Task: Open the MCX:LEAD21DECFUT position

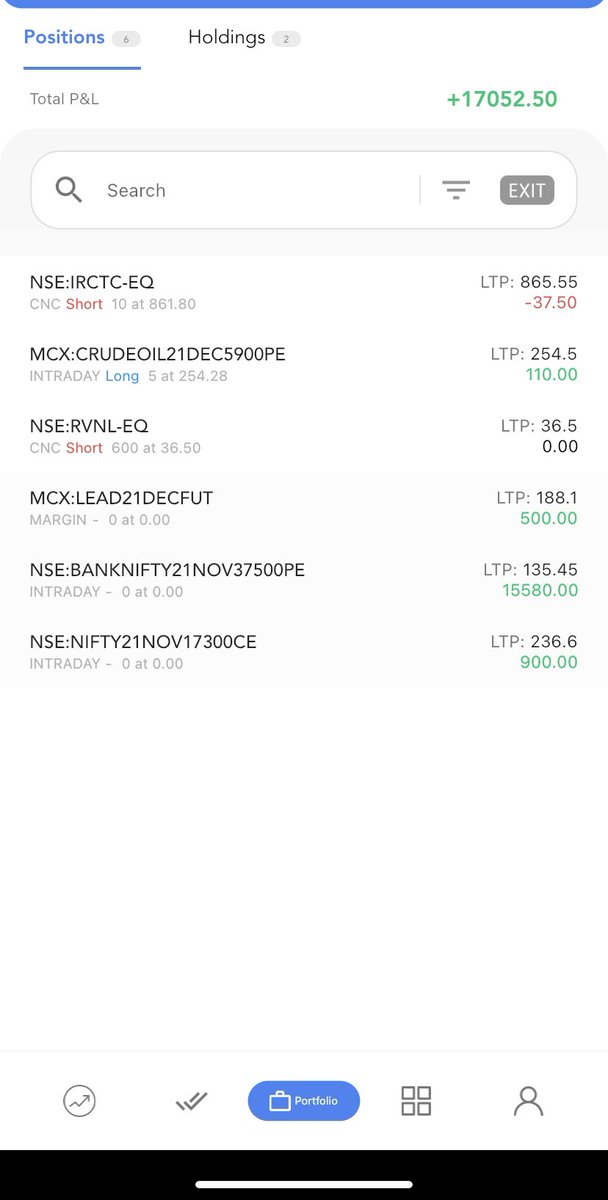Action: point(304,508)
